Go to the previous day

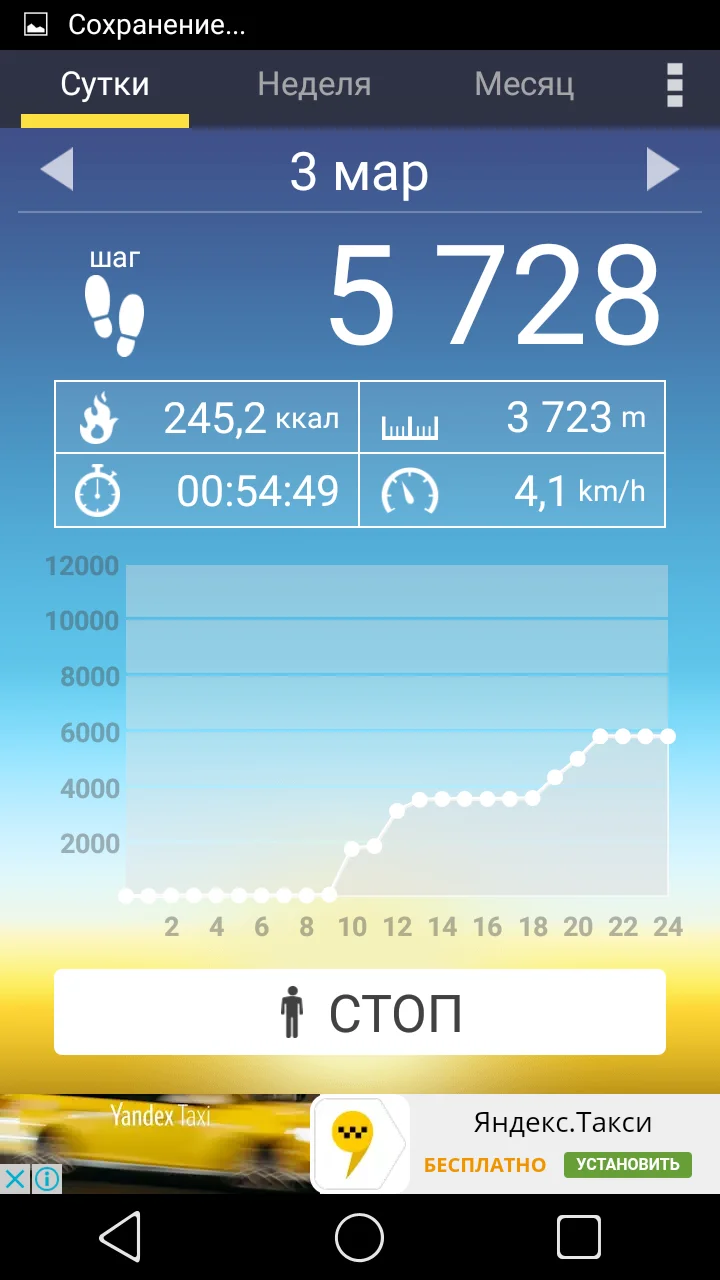57,170
